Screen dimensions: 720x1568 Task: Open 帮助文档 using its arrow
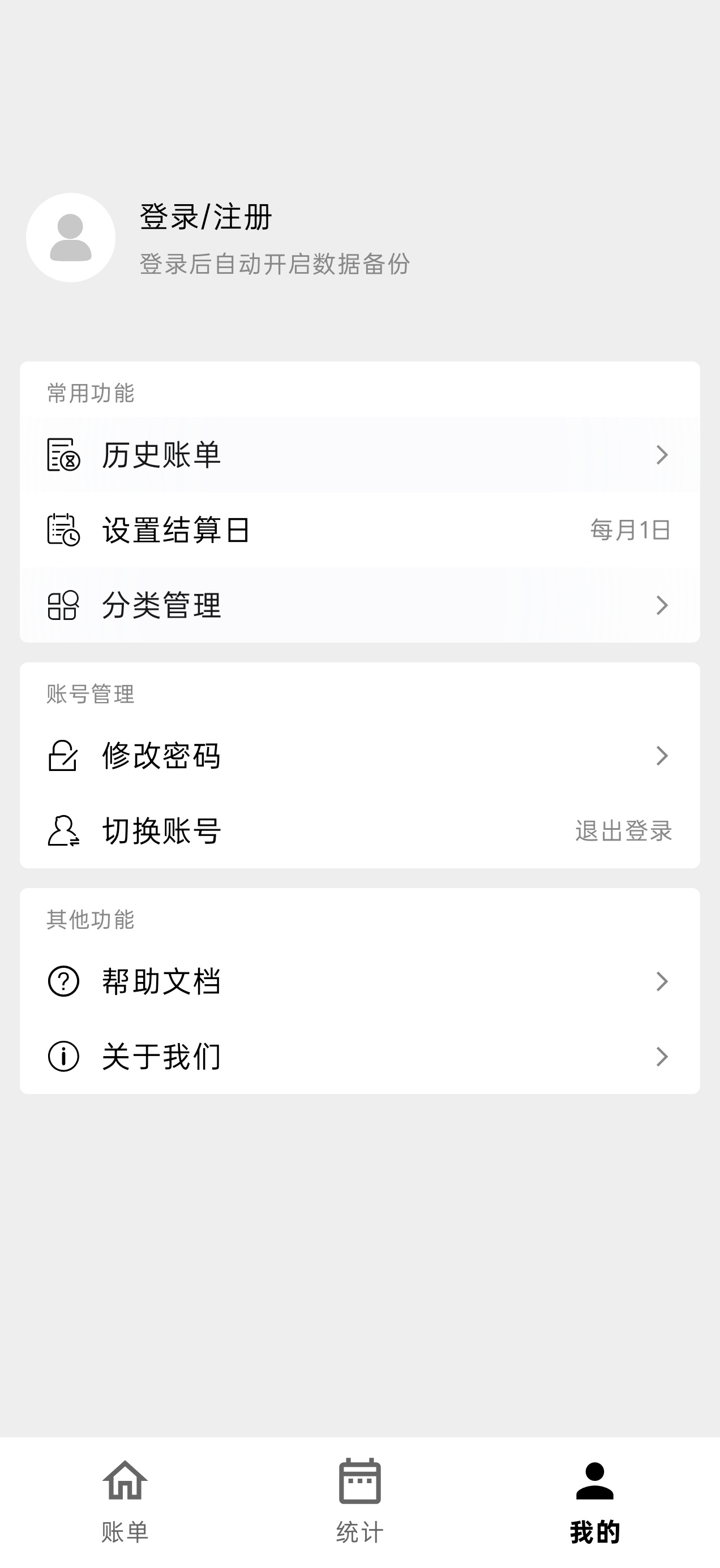click(662, 980)
